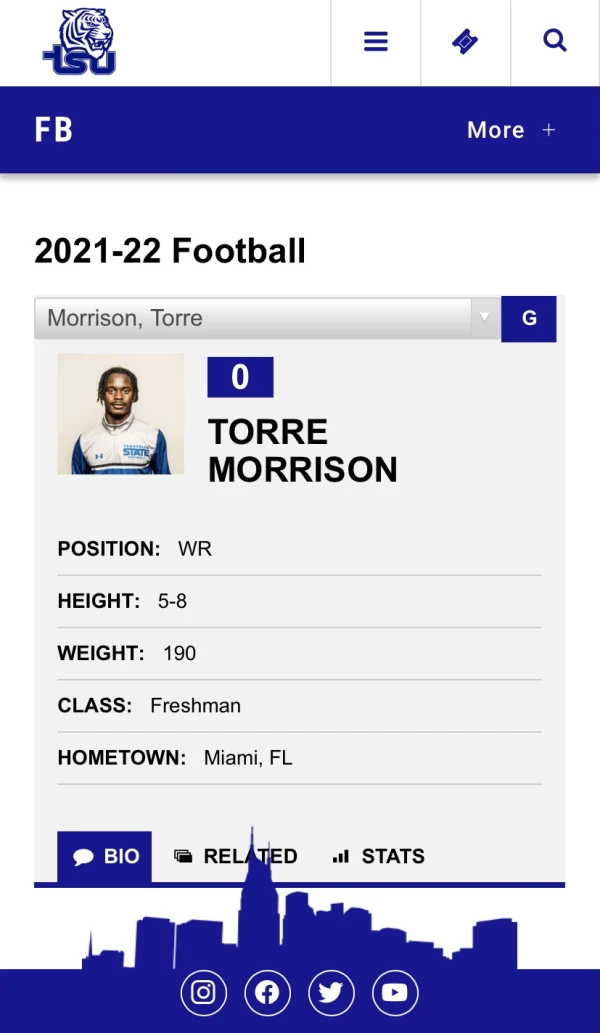The width and height of the screenshot is (600, 1033).
Task: Expand the More menu
Action: point(511,130)
